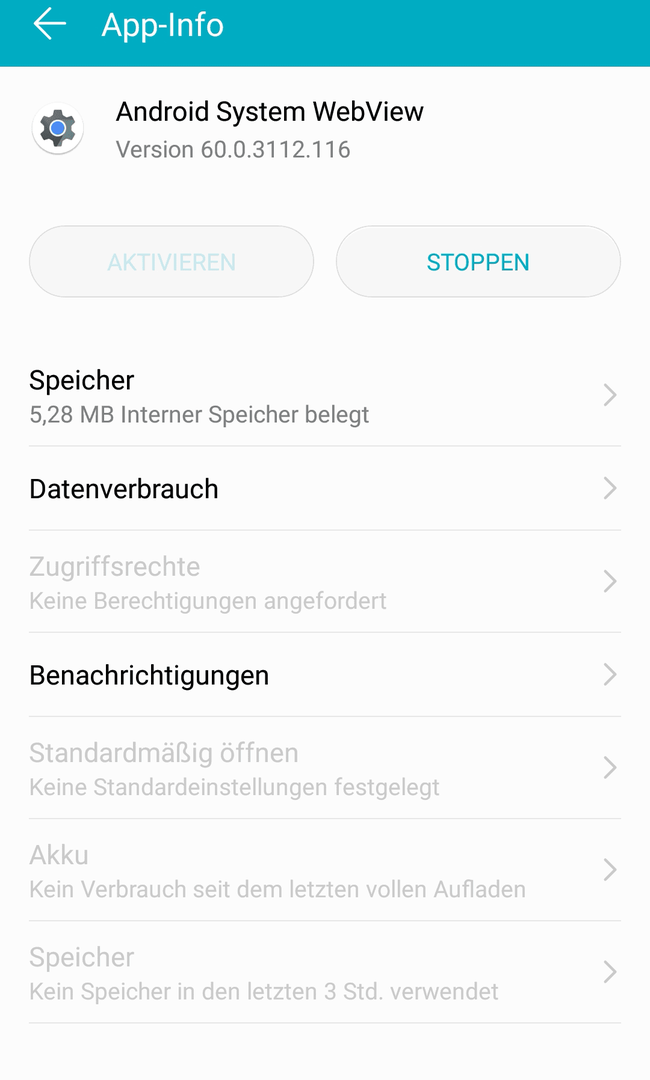Viewport: 650px width, 1080px height.
Task: Tap the AKTIVIEREN button
Action: pyautogui.click(x=171, y=262)
